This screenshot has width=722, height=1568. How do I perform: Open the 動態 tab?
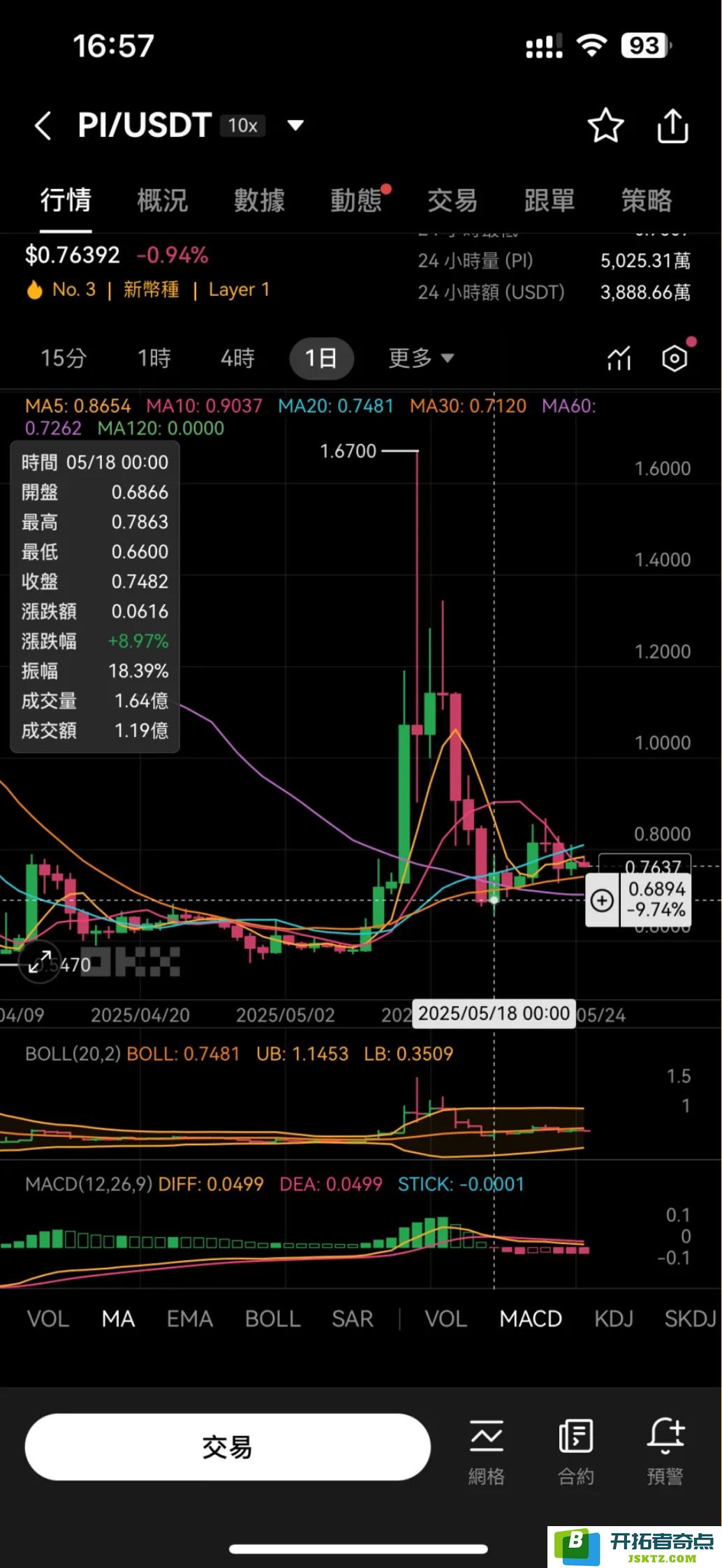(357, 201)
